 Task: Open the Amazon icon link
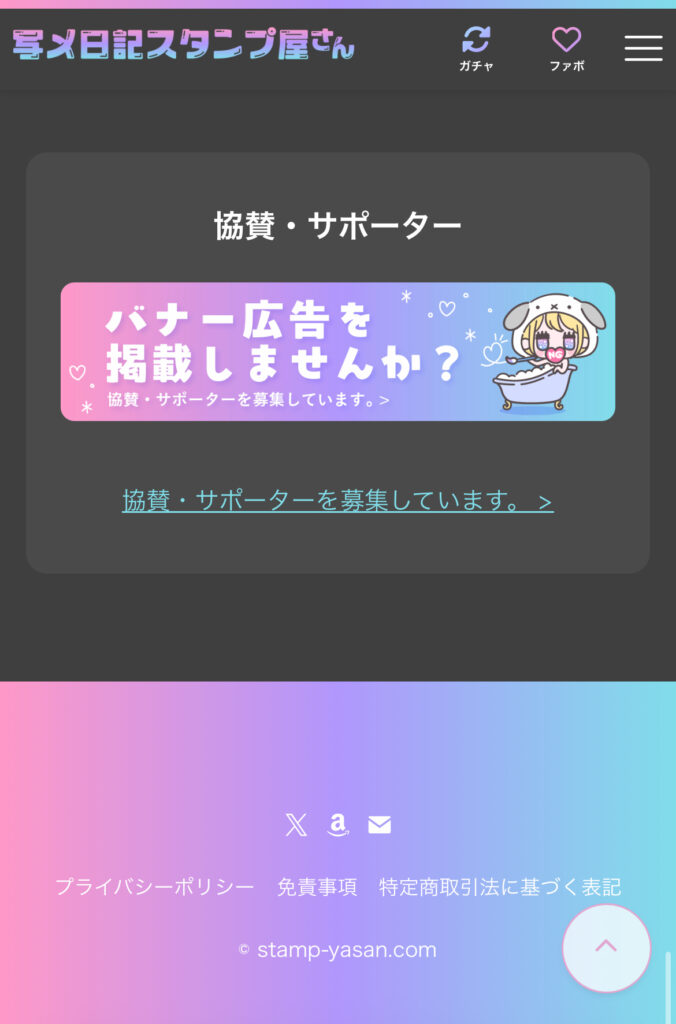[x=338, y=825]
